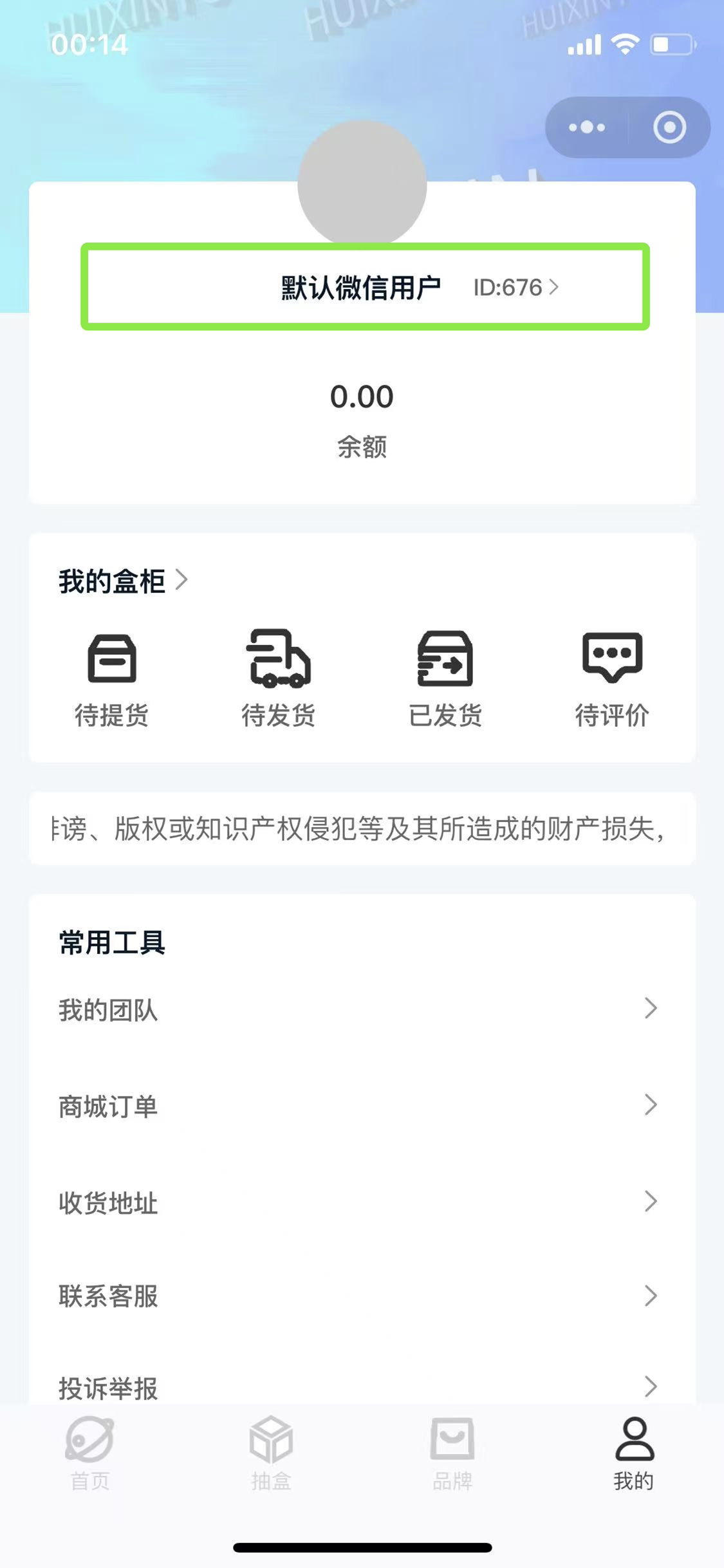Open 商城订单
Image resolution: width=724 pixels, height=1568 pixels.
[362, 1105]
